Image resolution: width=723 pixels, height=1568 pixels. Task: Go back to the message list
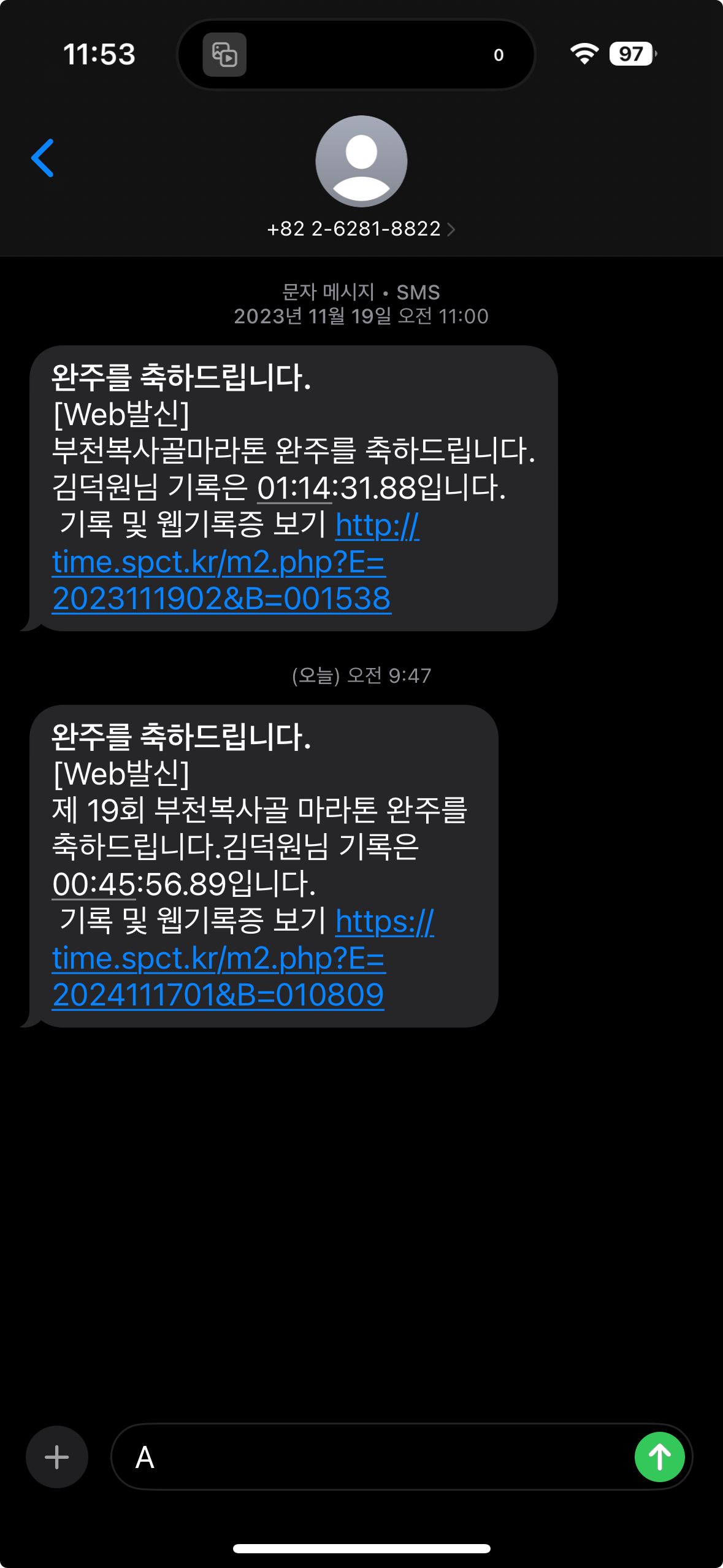tap(43, 158)
